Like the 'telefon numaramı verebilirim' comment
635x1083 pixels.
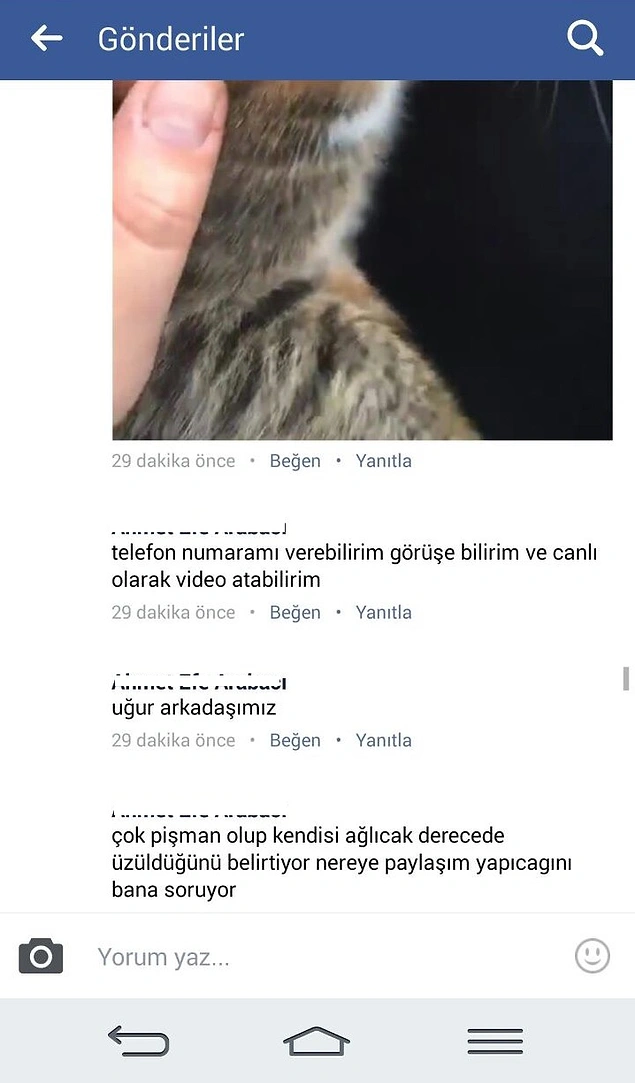tap(295, 613)
